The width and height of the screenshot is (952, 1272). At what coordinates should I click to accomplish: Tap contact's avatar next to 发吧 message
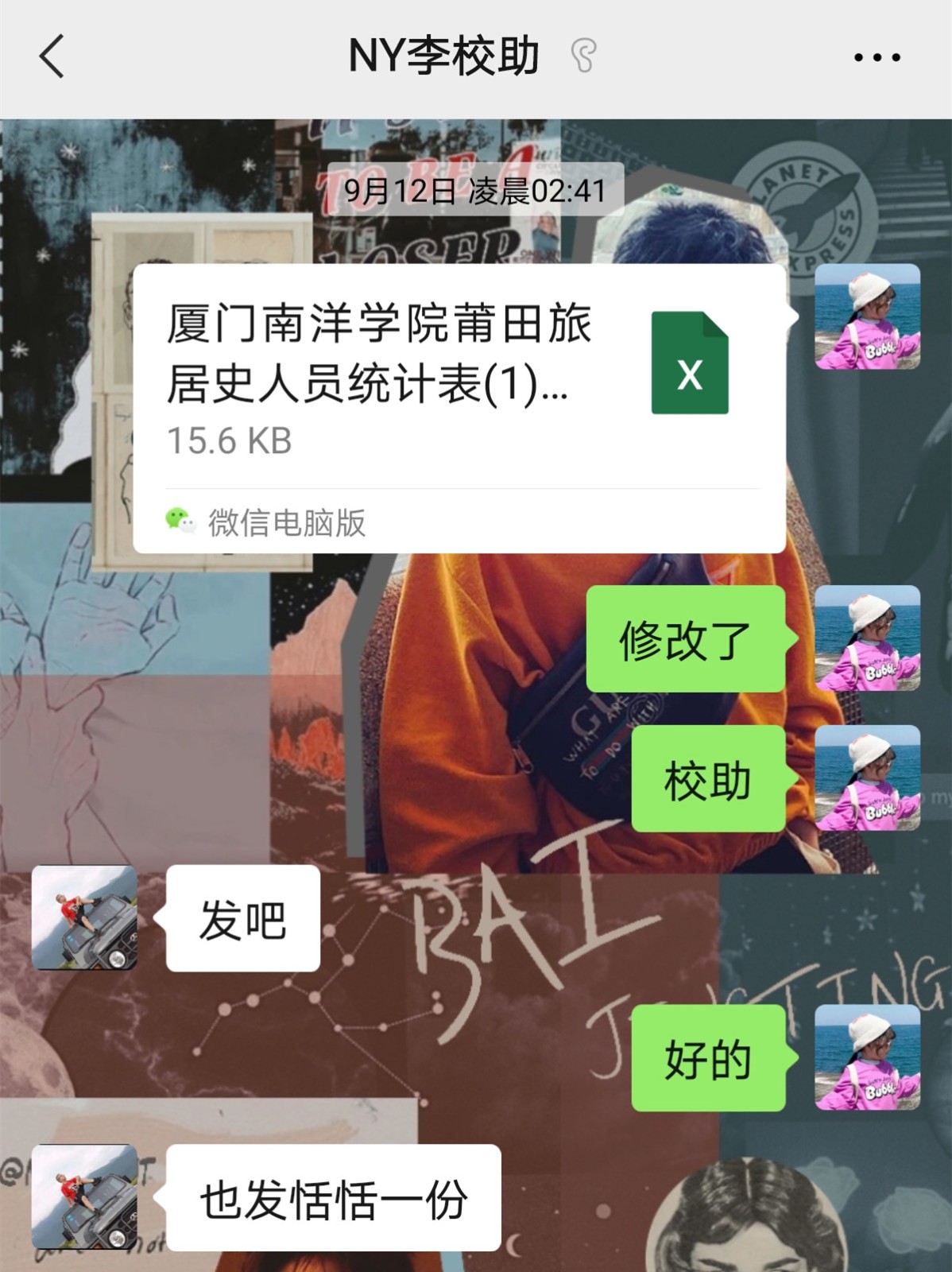pos(84,917)
